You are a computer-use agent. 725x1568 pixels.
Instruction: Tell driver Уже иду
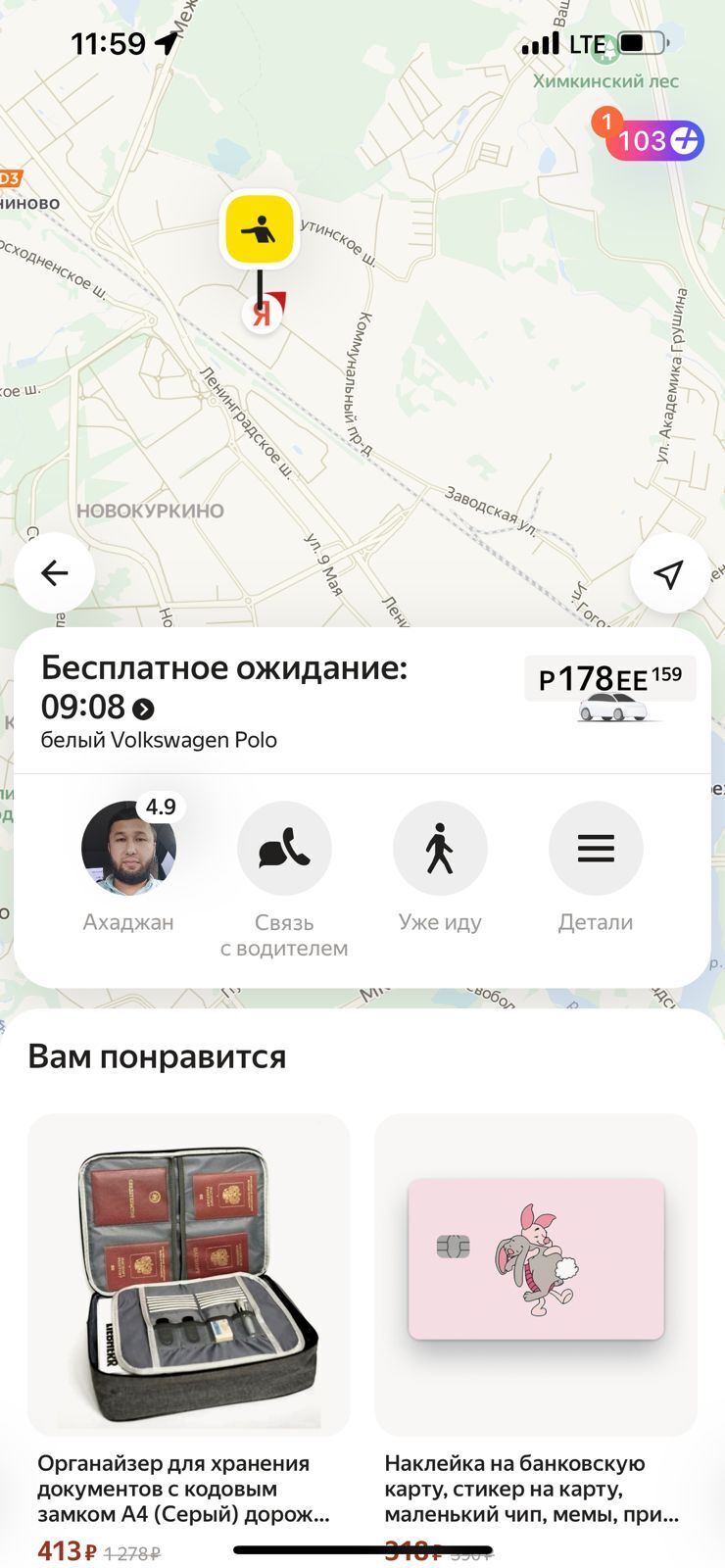click(x=440, y=849)
